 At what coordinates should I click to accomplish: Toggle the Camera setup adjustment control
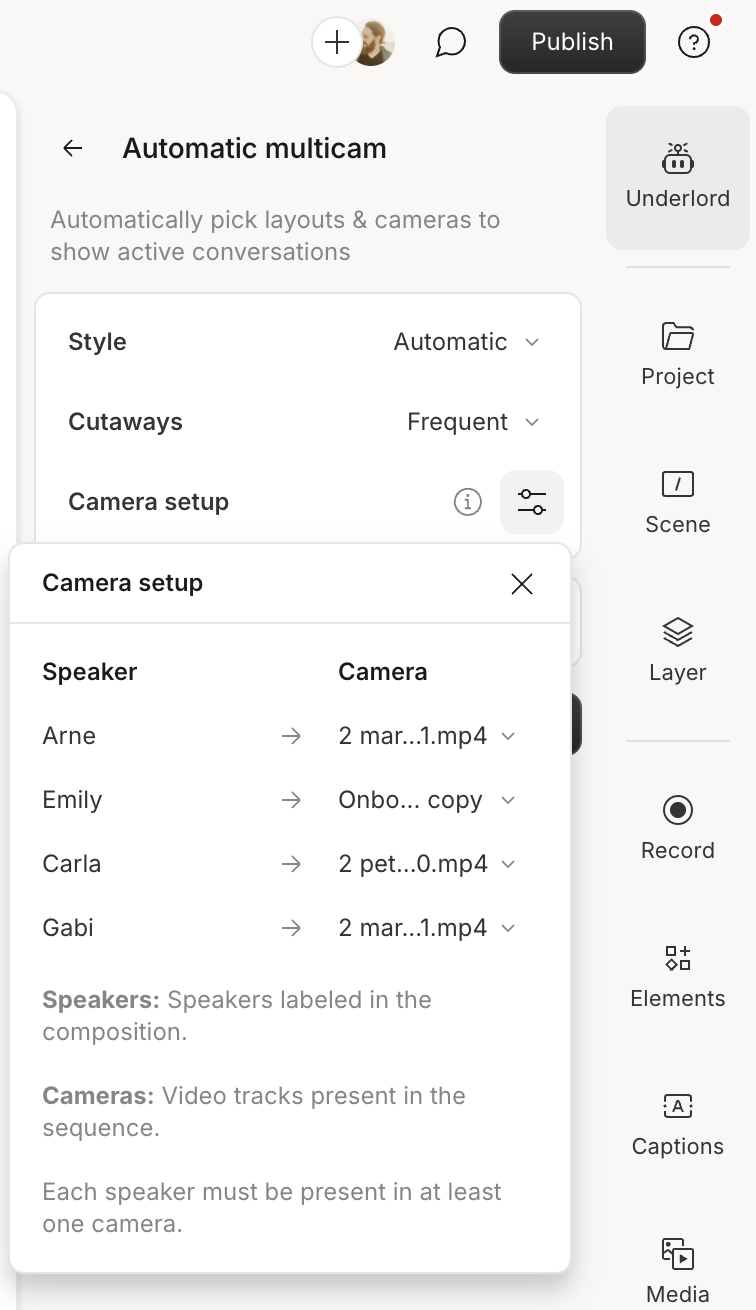point(531,503)
